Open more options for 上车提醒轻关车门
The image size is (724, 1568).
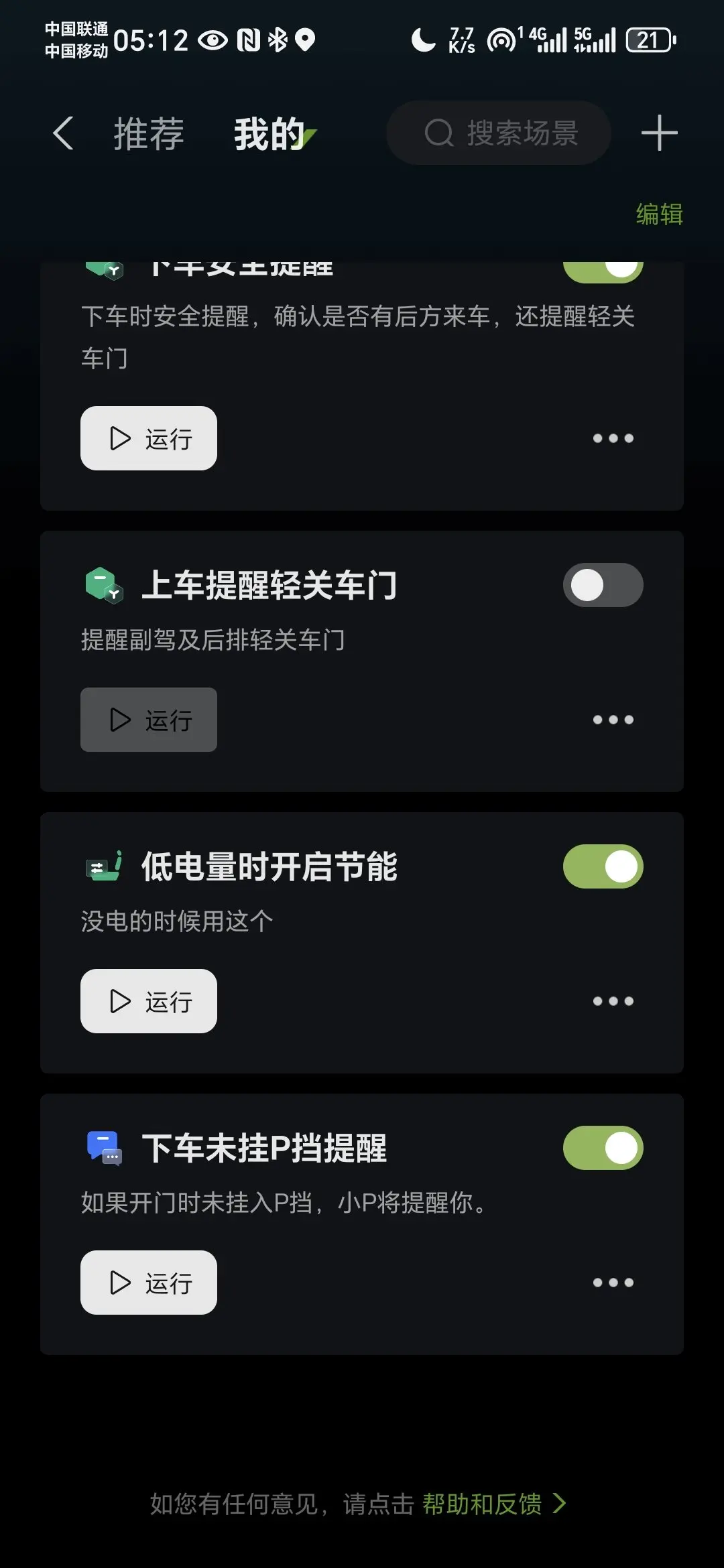(x=613, y=720)
